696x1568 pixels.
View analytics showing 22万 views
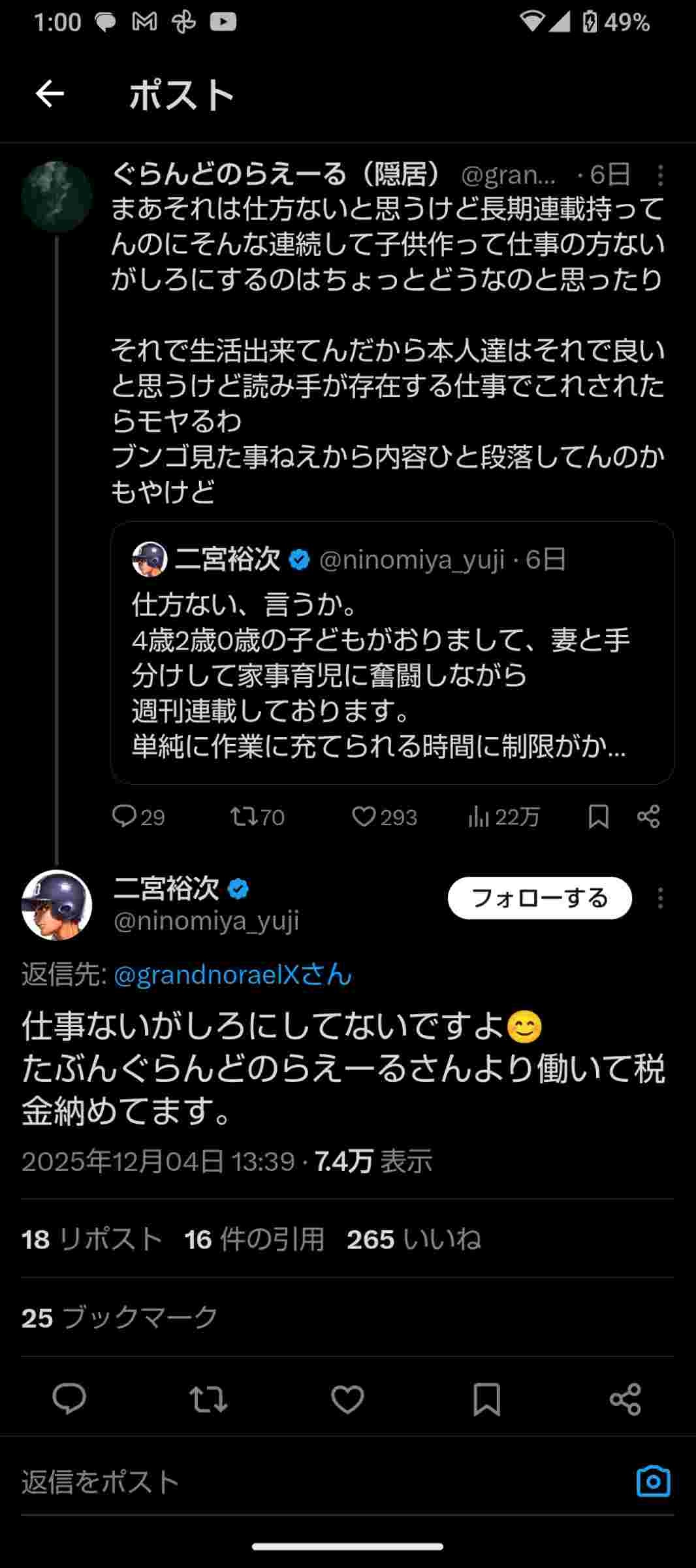[x=503, y=817]
